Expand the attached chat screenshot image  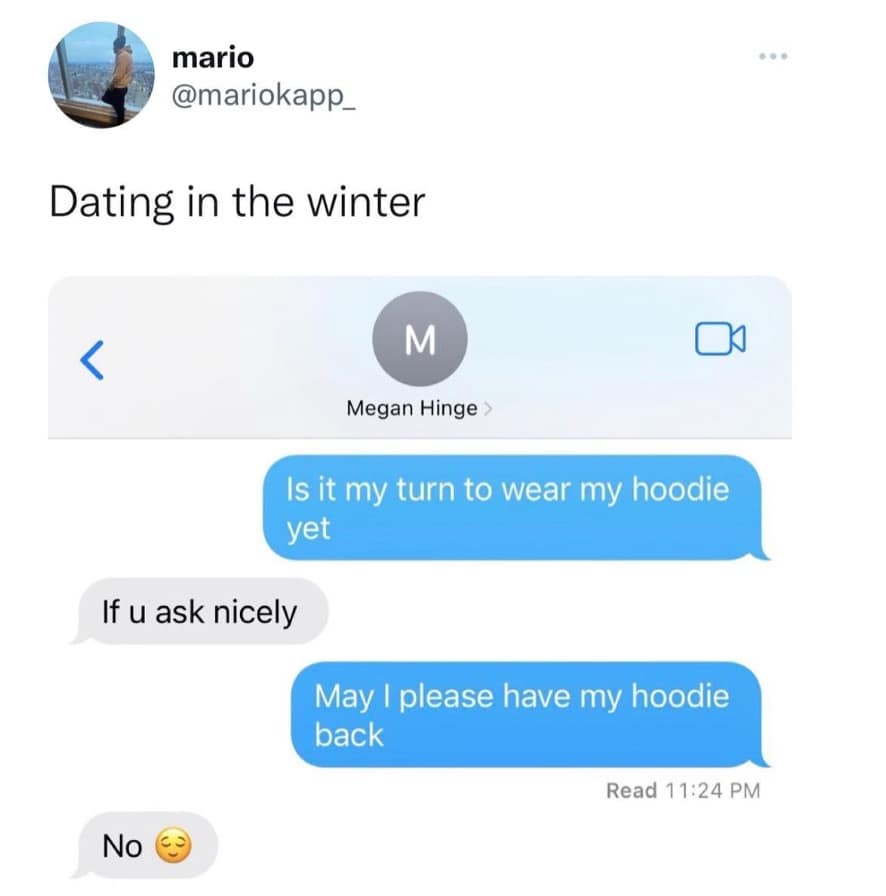coord(420,580)
